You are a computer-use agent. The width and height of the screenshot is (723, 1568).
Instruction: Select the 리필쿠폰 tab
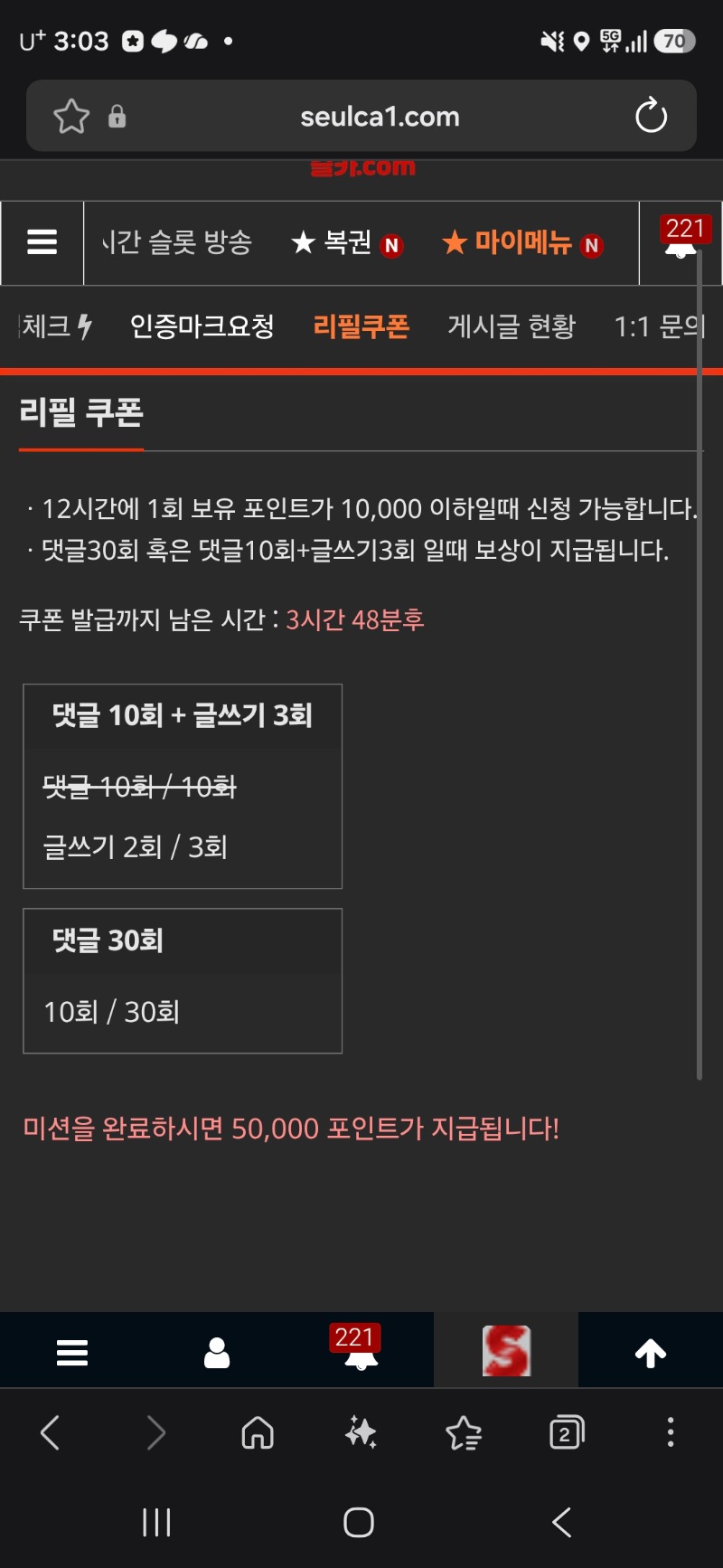[361, 326]
